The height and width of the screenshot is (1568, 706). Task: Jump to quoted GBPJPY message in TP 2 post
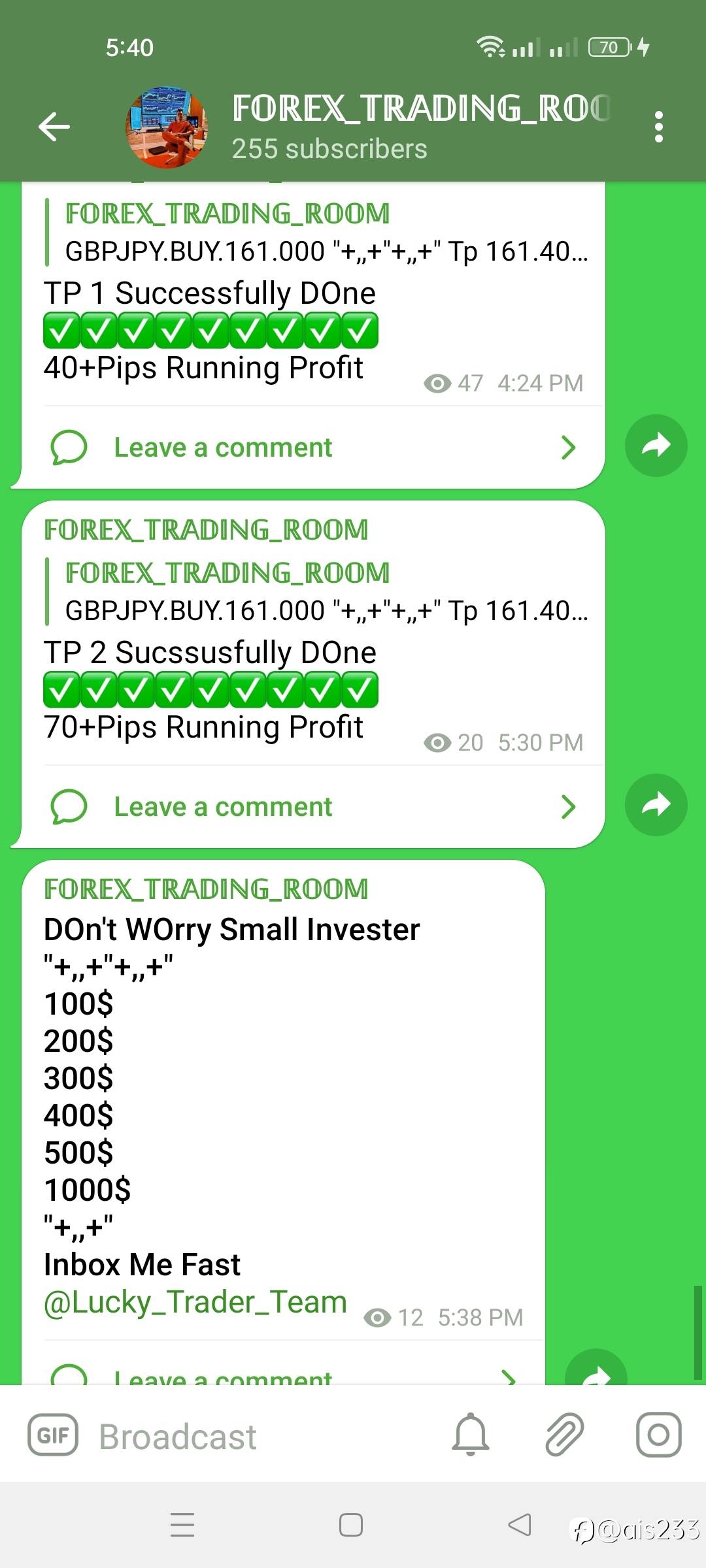coord(317,592)
